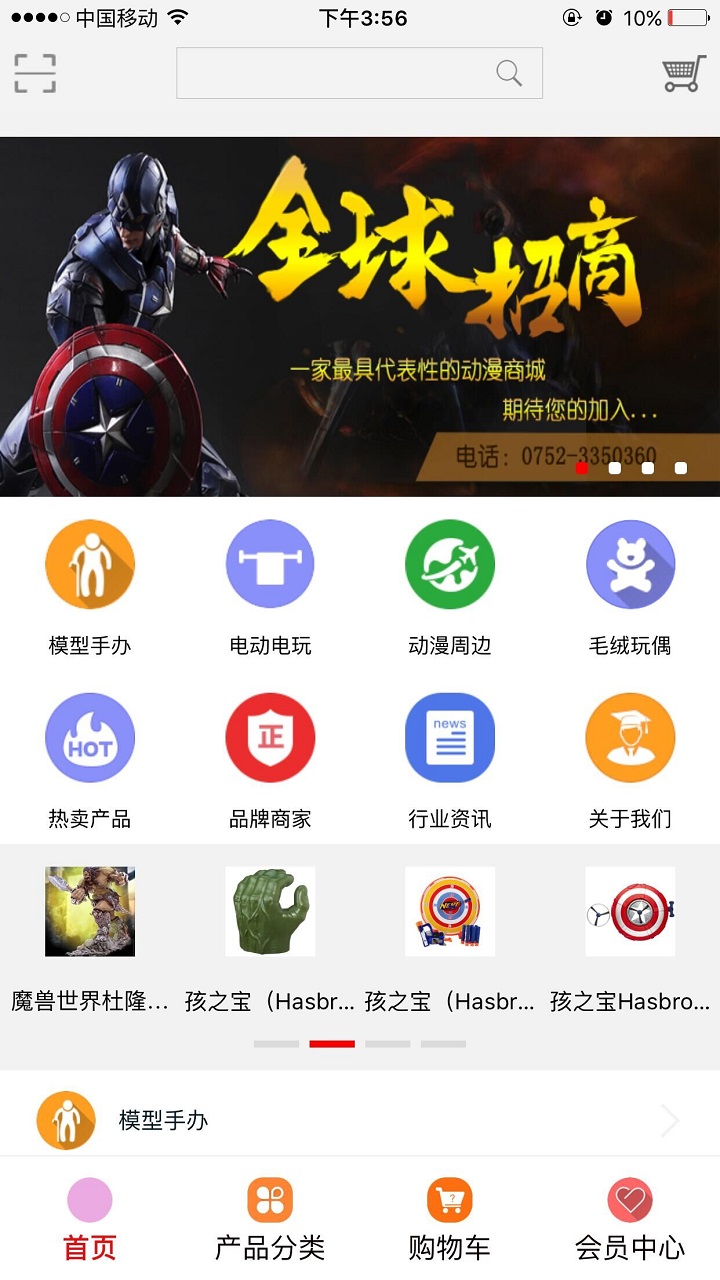Expand the 模型手办 section row
The width and height of the screenshot is (720, 1280).
click(360, 1121)
